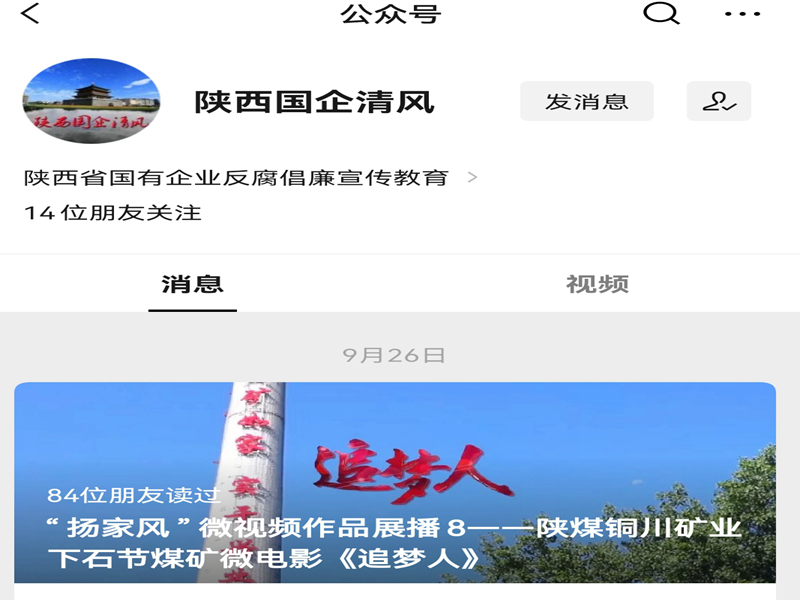Screen dimensions: 800x600
Task: Select the 消息 tab
Action: pos(192,284)
